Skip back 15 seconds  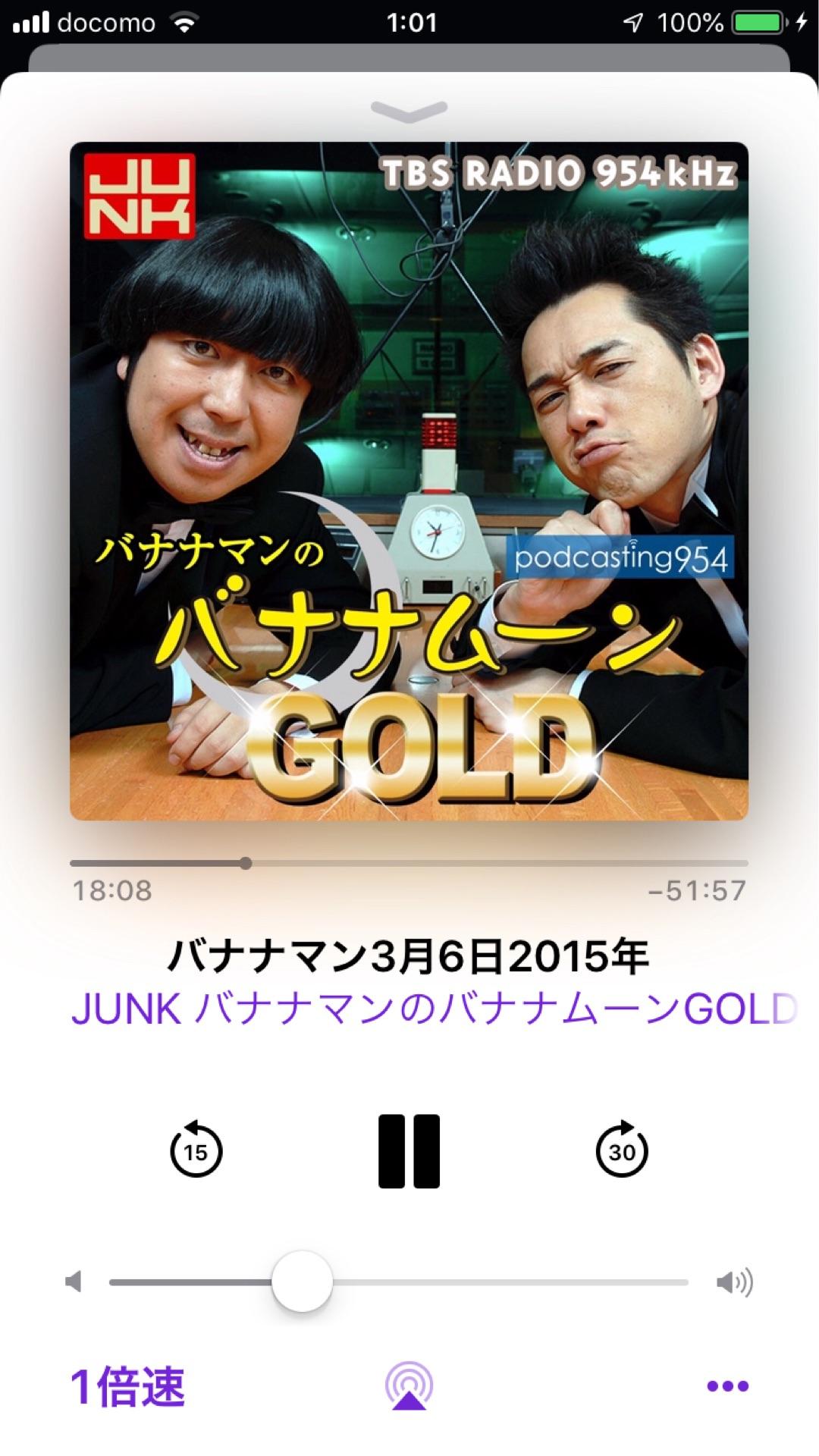pos(196,1150)
